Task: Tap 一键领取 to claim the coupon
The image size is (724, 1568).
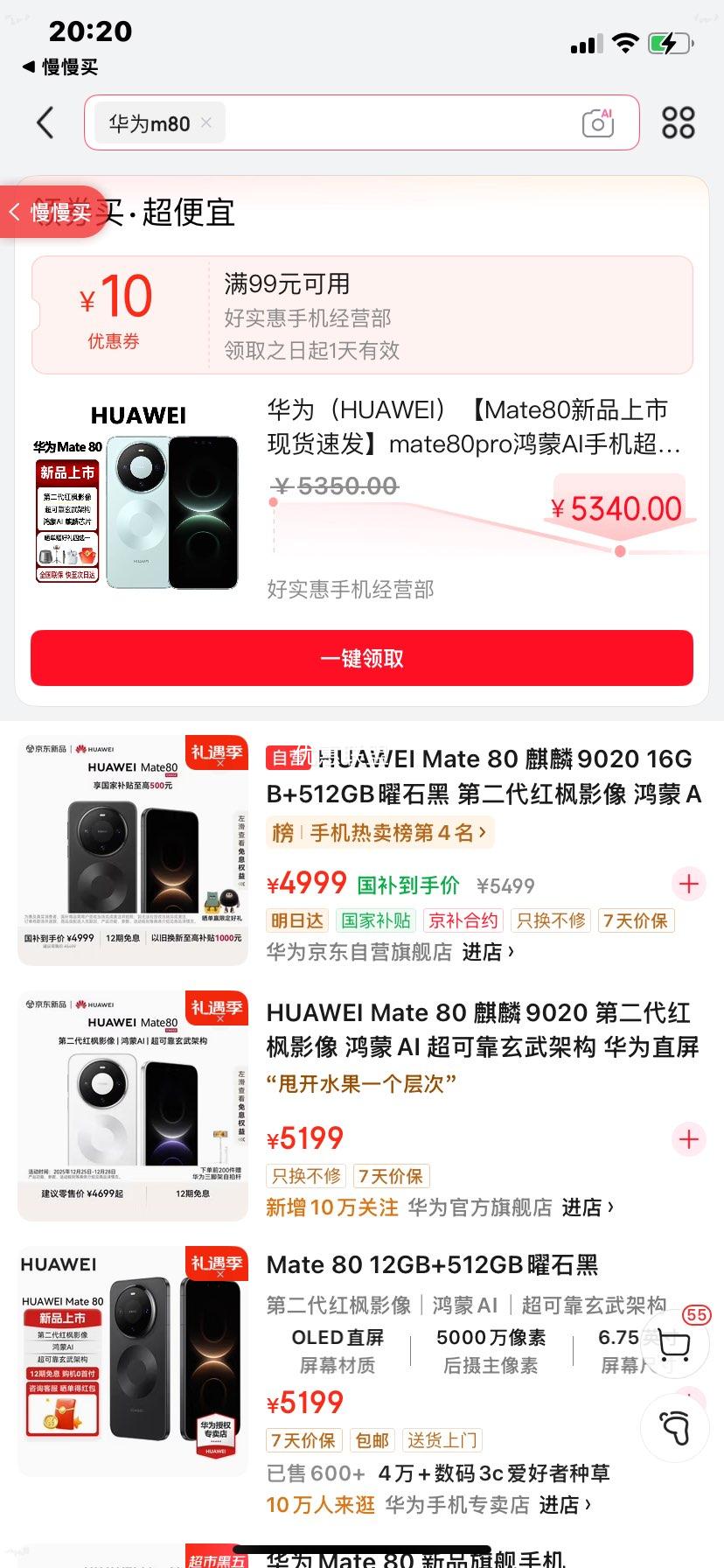Action: pos(362,658)
